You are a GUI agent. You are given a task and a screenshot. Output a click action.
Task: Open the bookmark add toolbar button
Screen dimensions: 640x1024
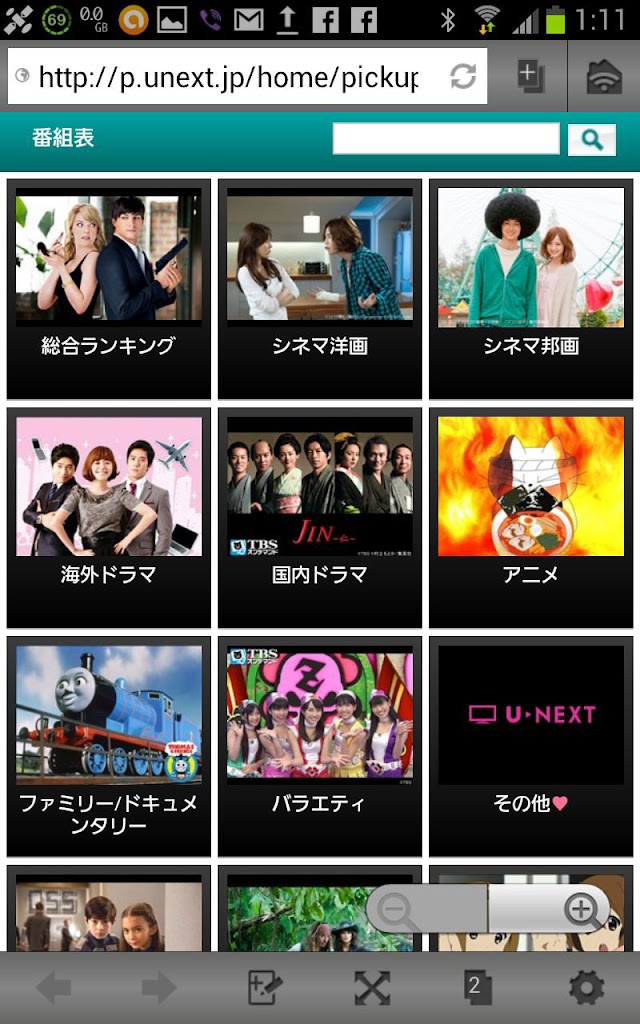pos(265,988)
